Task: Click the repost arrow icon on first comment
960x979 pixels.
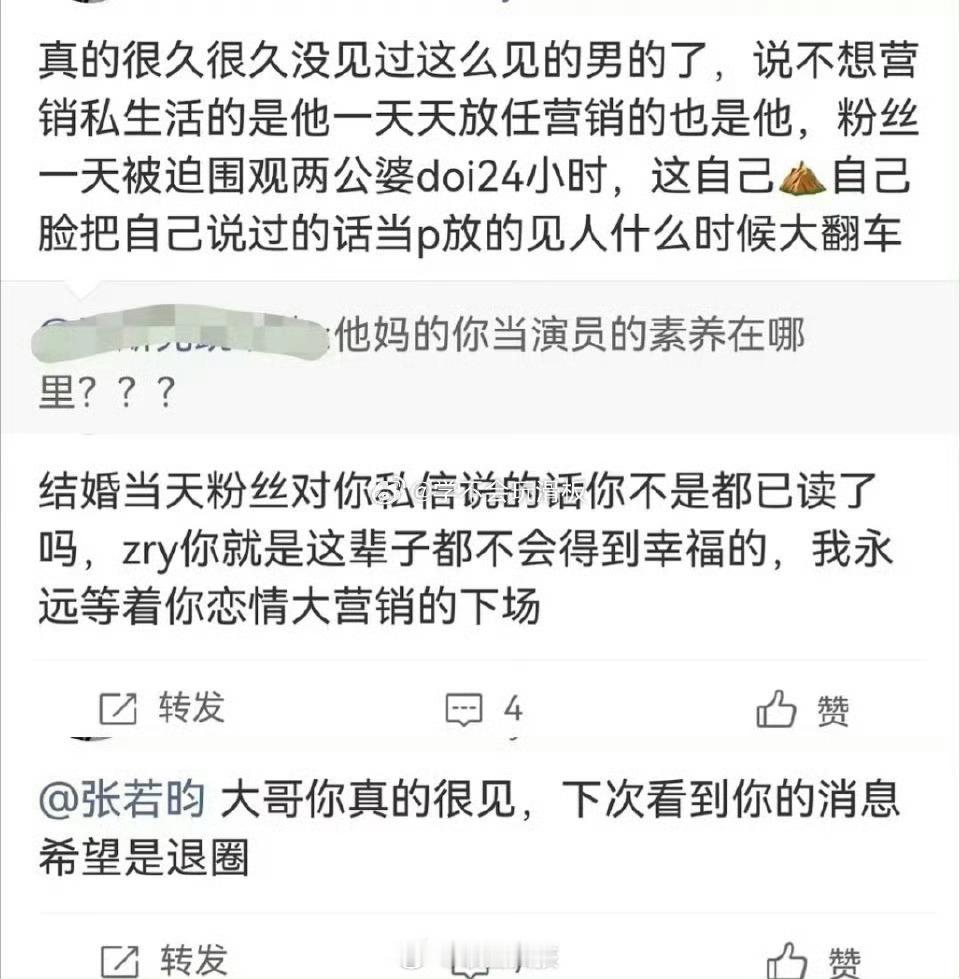Action: (117, 710)
